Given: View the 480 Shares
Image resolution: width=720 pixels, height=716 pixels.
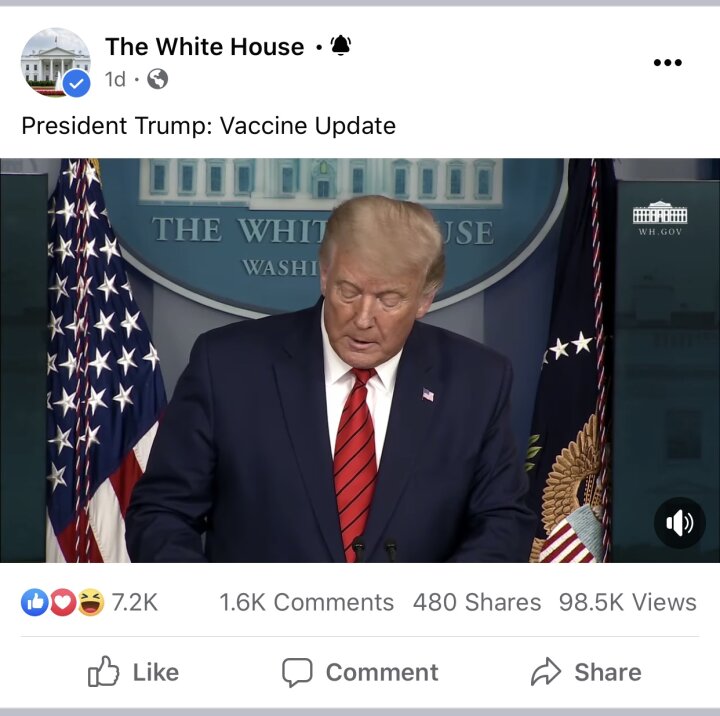Looking at the screenshot, I should [x=477, y=602].
